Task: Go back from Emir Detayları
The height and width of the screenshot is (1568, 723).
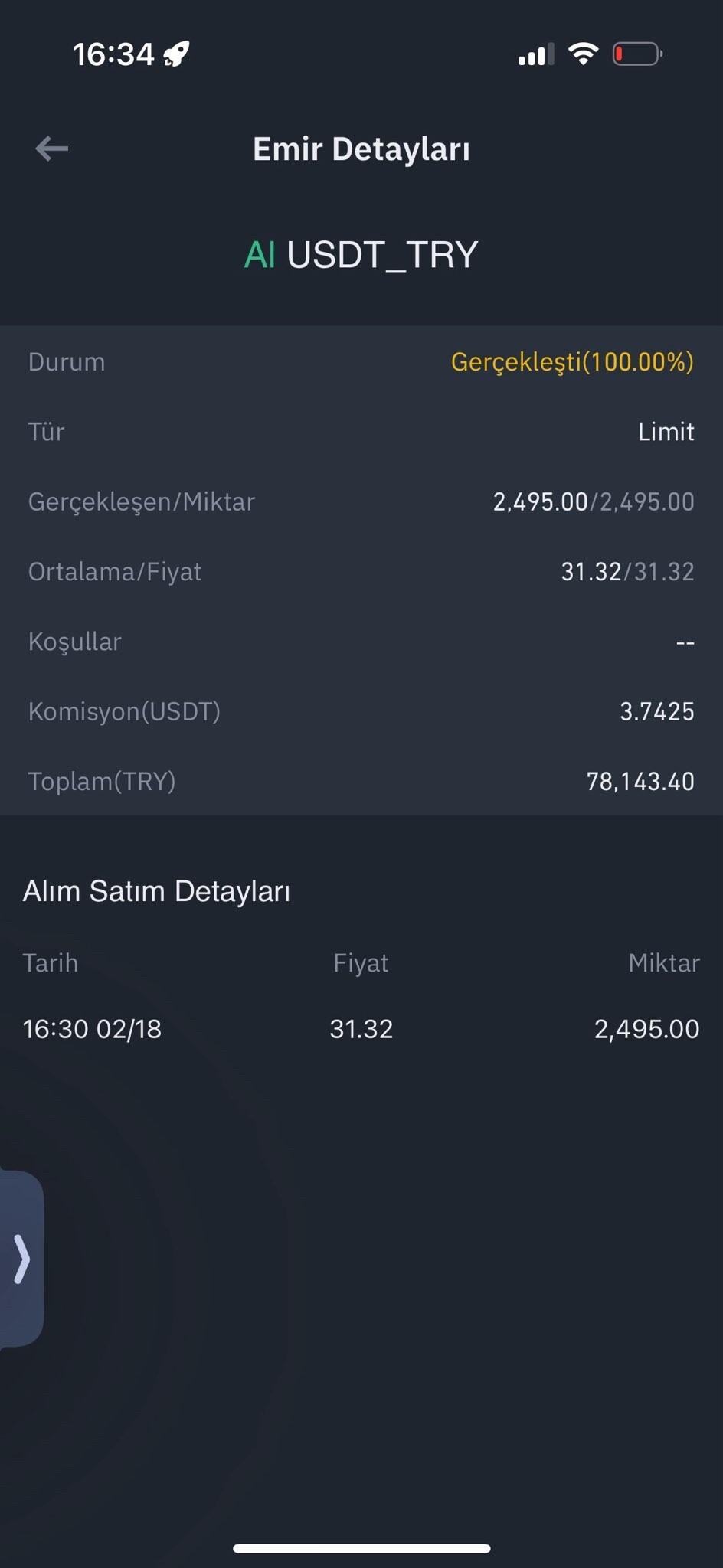Action: [x=52, y=149]
